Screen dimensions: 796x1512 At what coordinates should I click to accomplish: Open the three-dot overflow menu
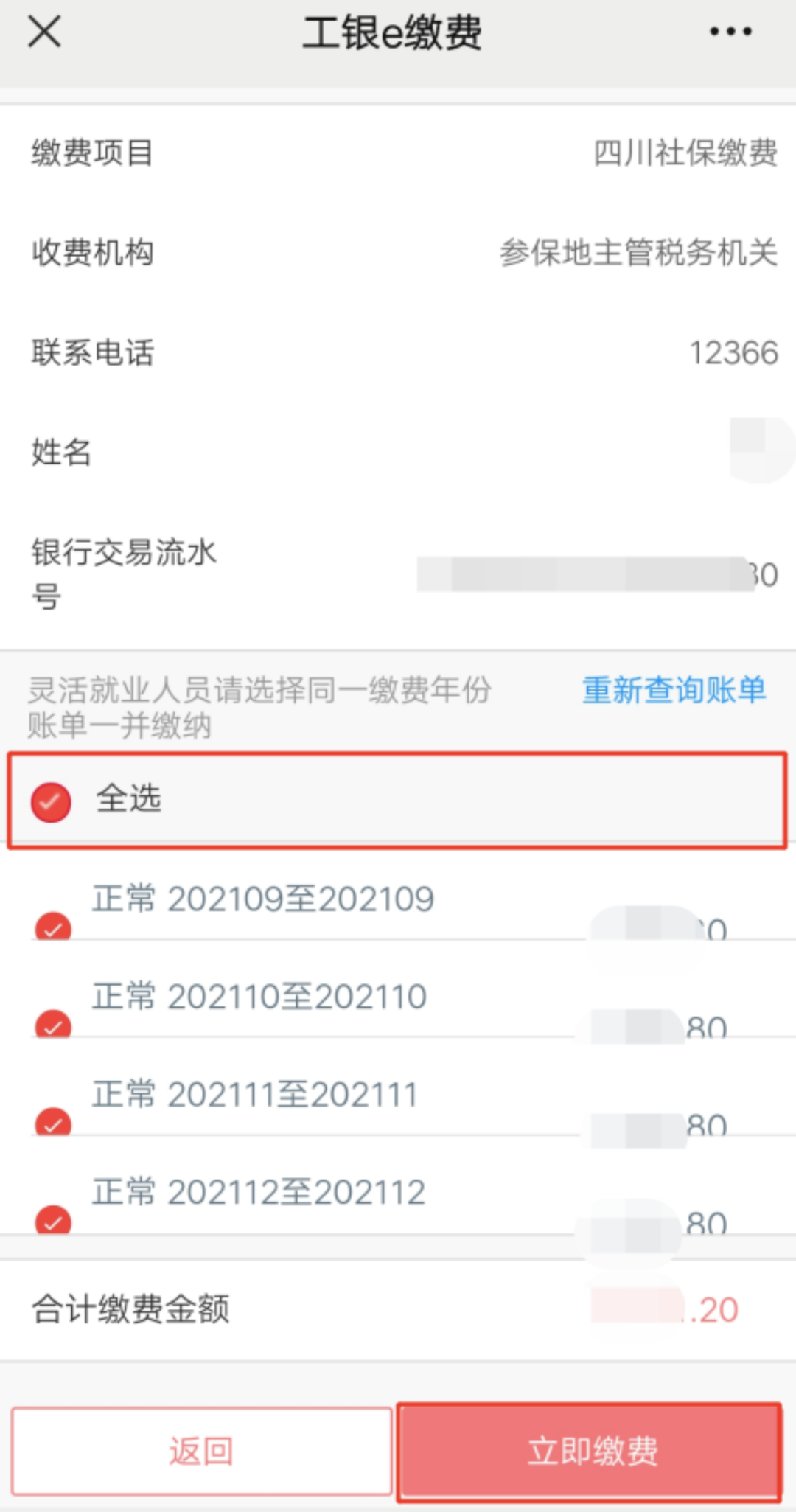pyautogui.click(x=730, y=32)
